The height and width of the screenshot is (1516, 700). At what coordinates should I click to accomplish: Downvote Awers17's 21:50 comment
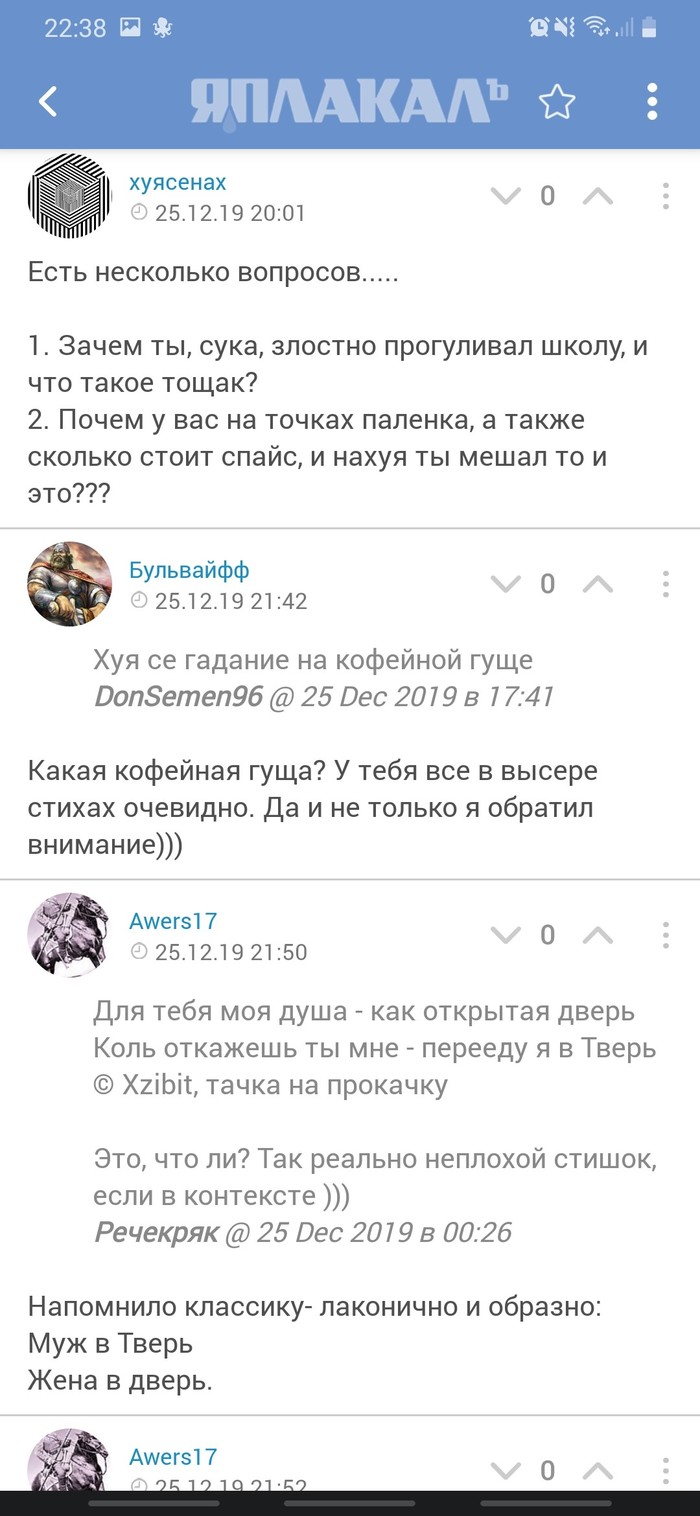(x=506, y=935)
